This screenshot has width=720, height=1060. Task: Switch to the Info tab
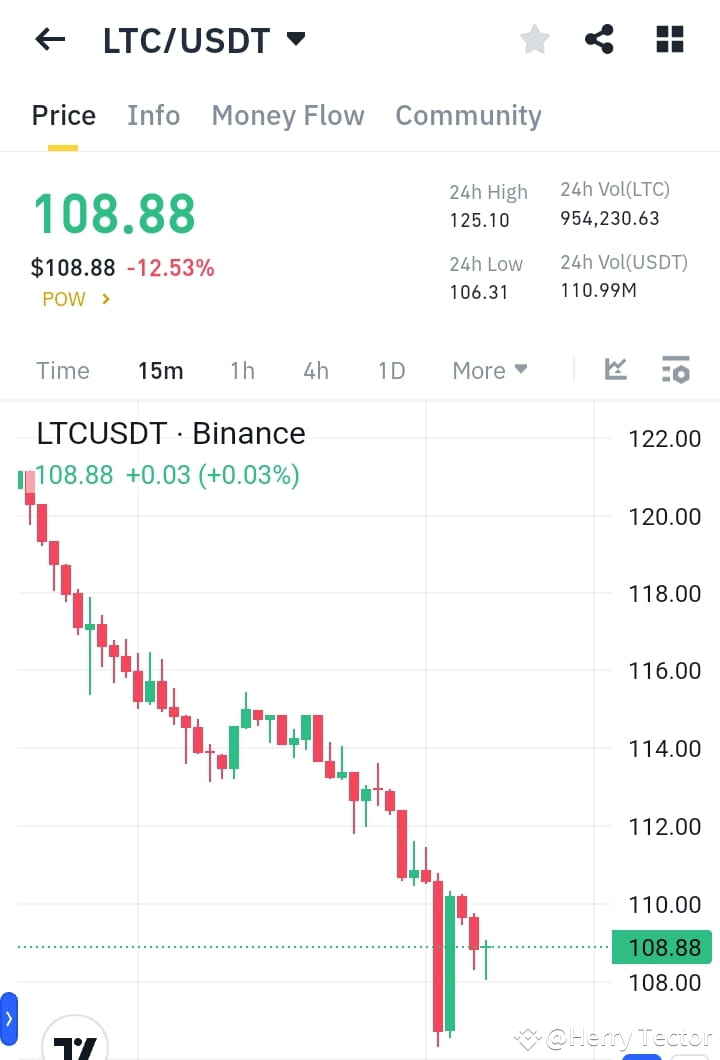coord(153,115)
